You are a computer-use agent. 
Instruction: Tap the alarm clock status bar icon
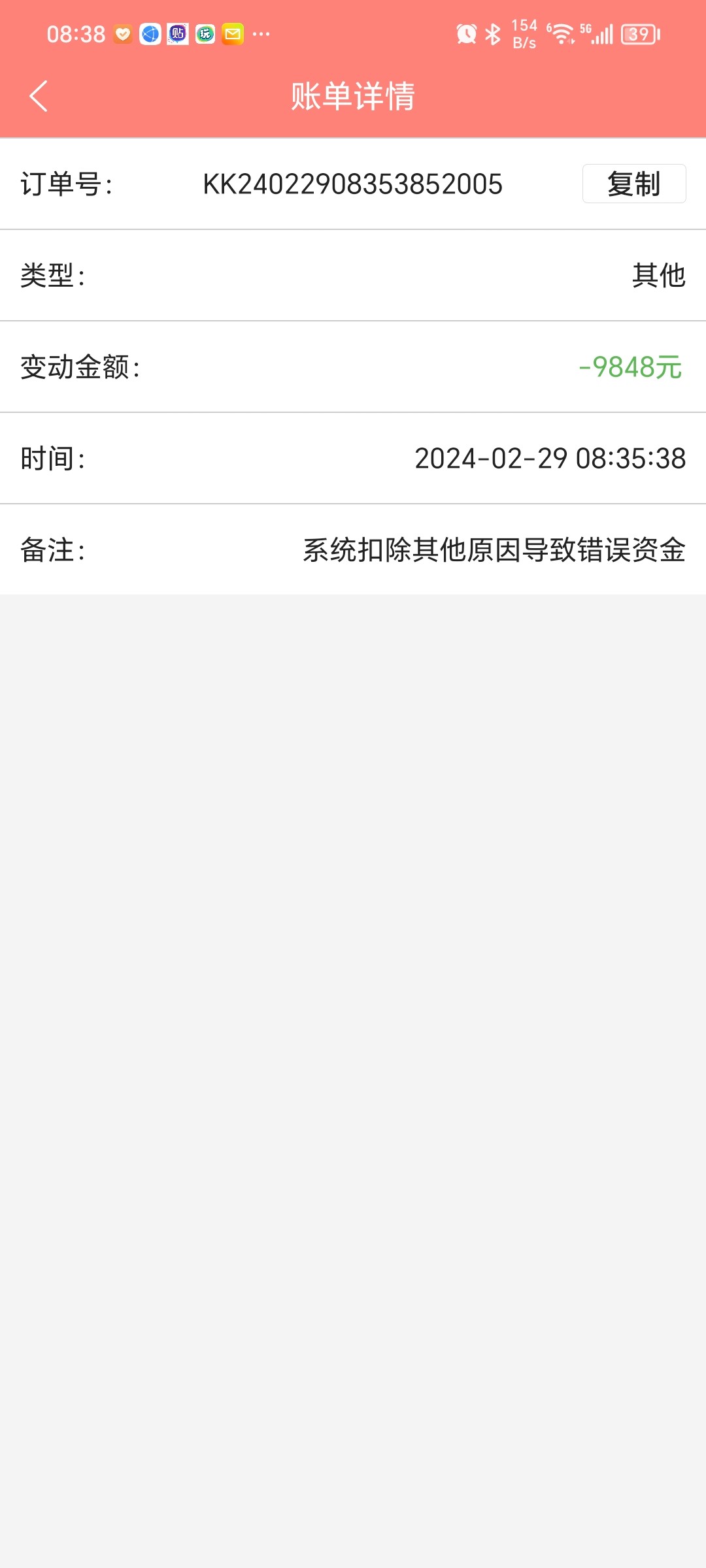(x=465, y=33)
